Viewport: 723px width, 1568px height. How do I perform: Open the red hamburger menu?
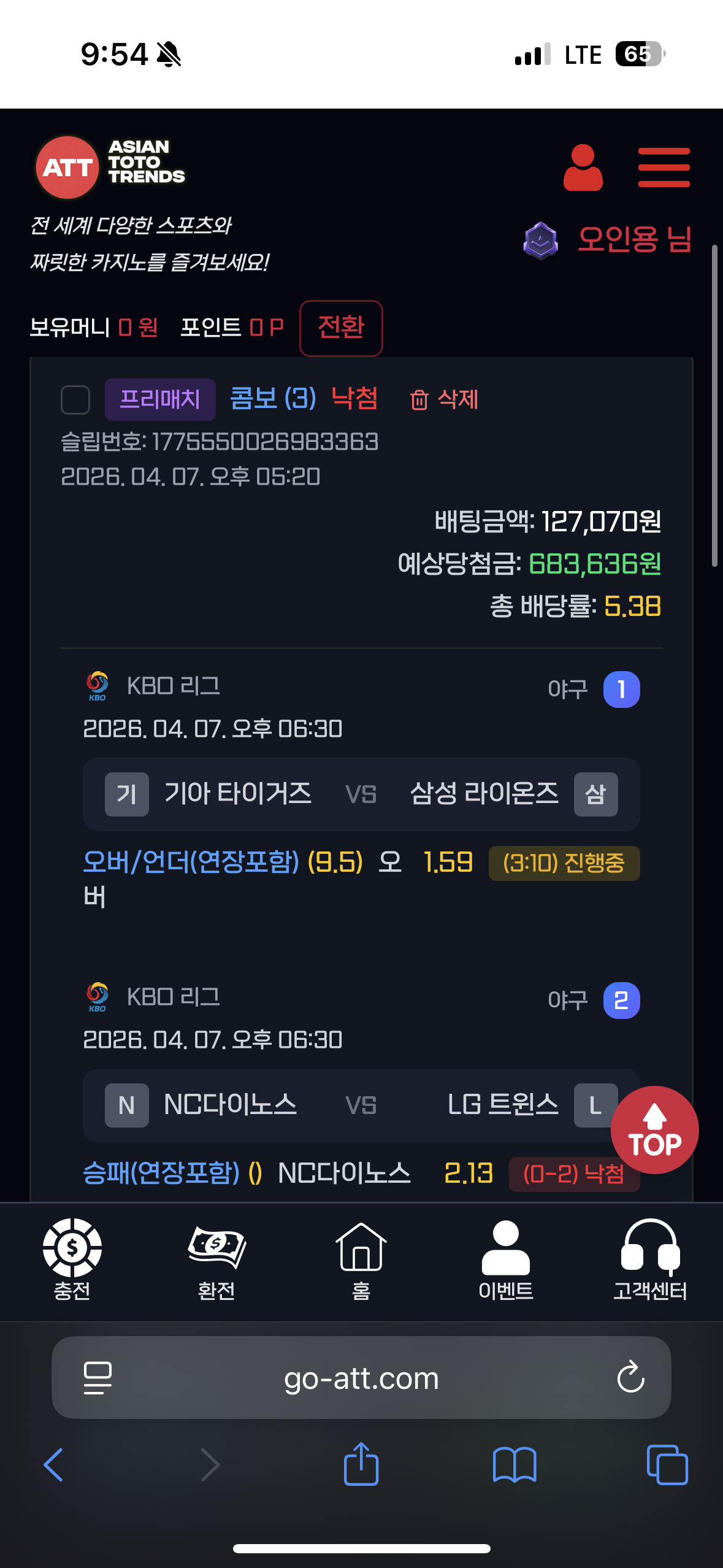tap(664, 167)
